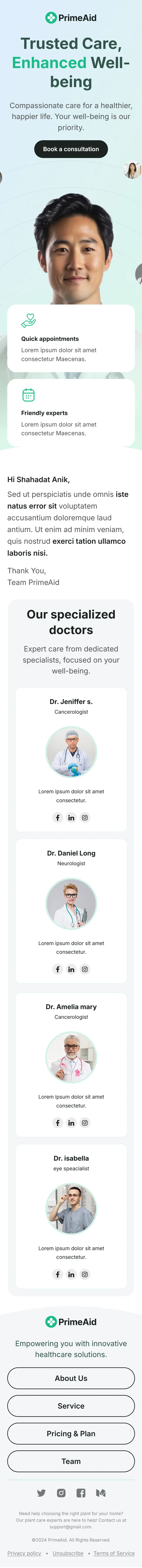Visit Dr. Daniel Long's LinkedIn page
The image size is (142, 1568).
[71, 969]
